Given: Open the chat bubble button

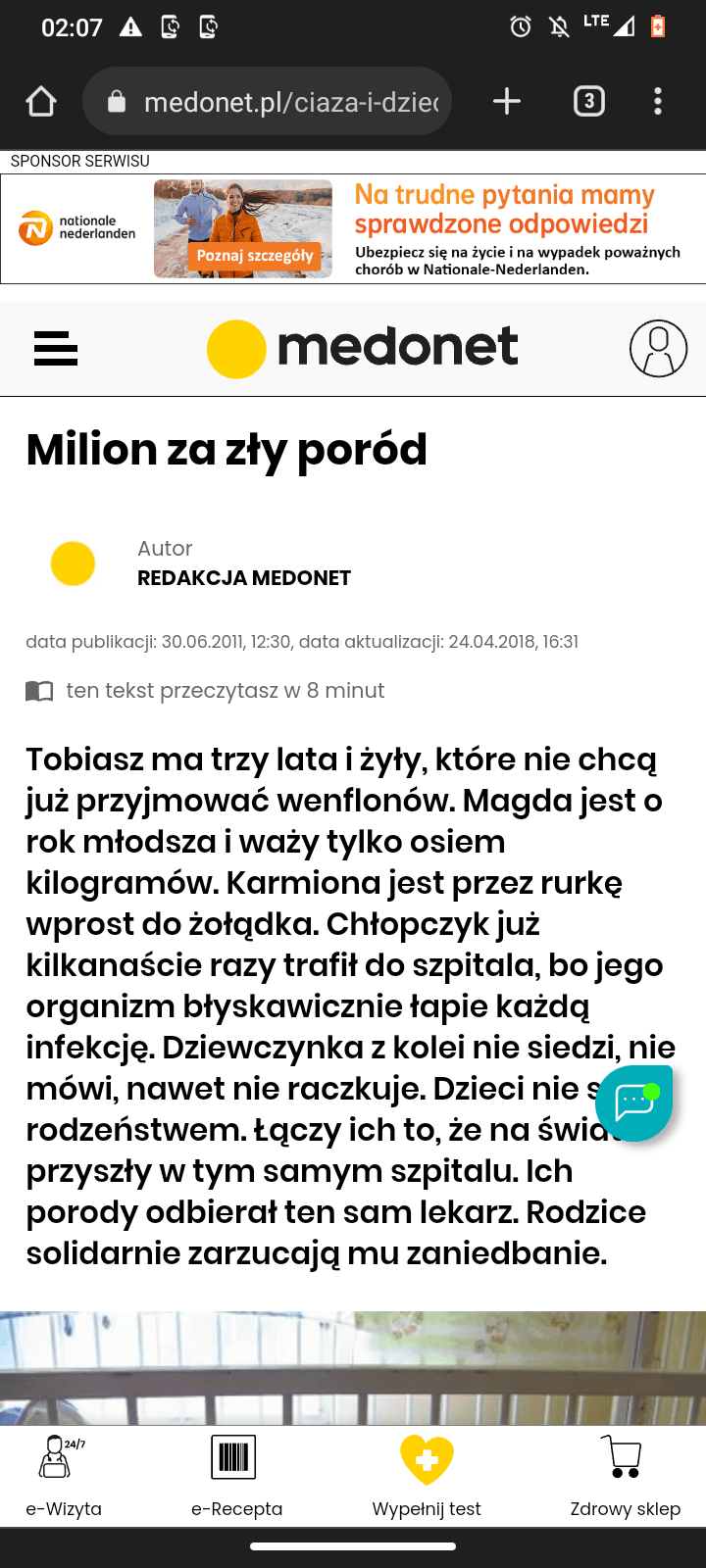Looking at the screenshot, I should click(x=633, y=1103).
